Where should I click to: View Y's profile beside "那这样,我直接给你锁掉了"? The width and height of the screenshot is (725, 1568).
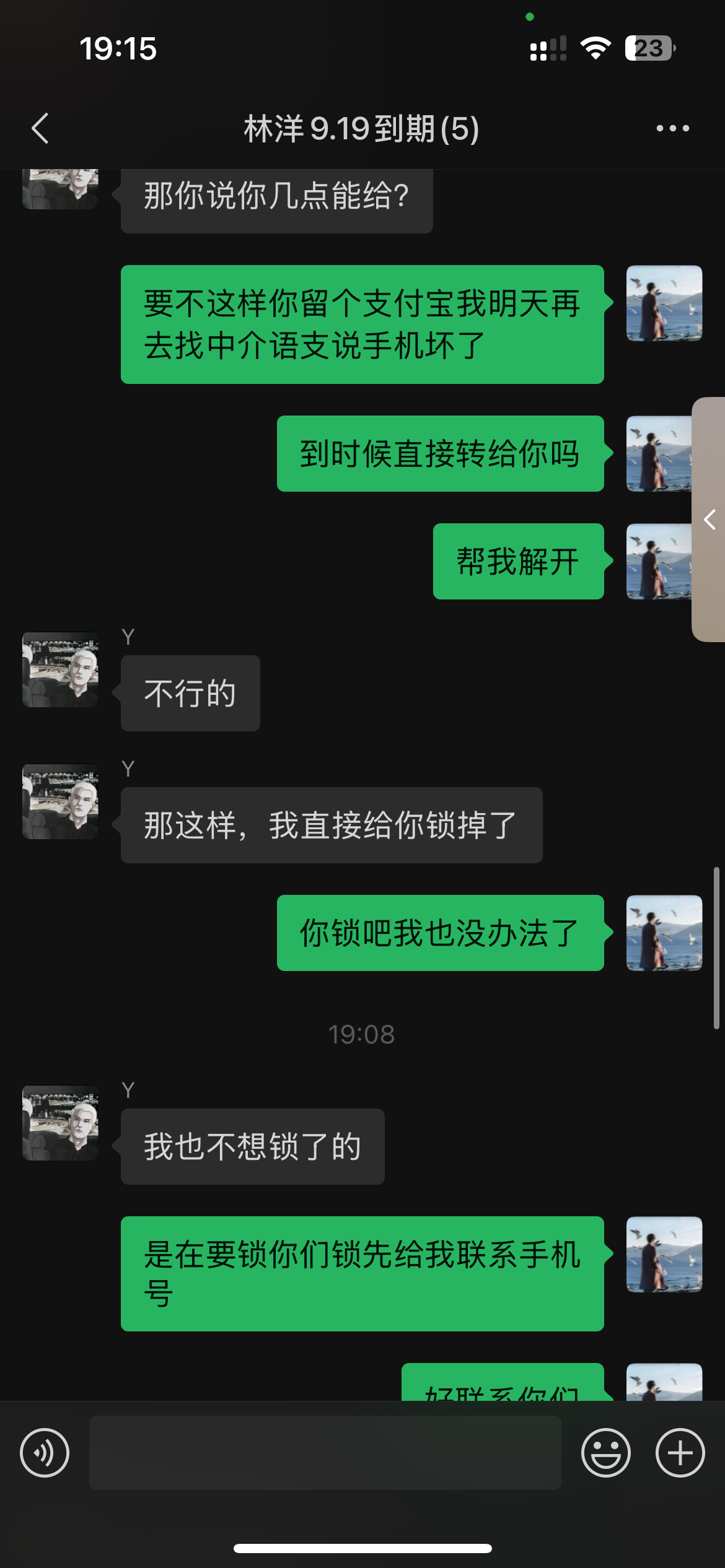point(60,801)
